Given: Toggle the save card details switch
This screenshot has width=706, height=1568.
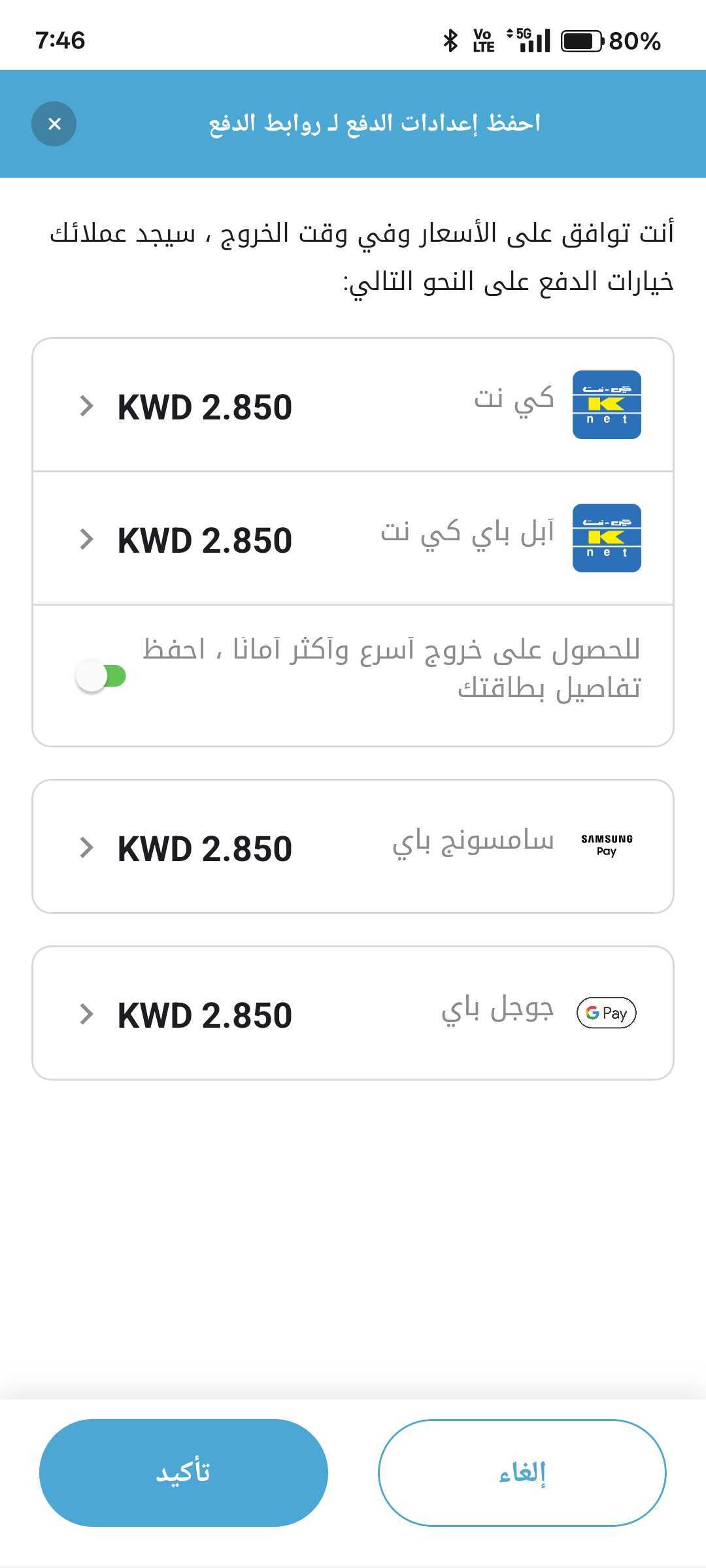Looking at the screenshot, I should [x=101, y=676].
